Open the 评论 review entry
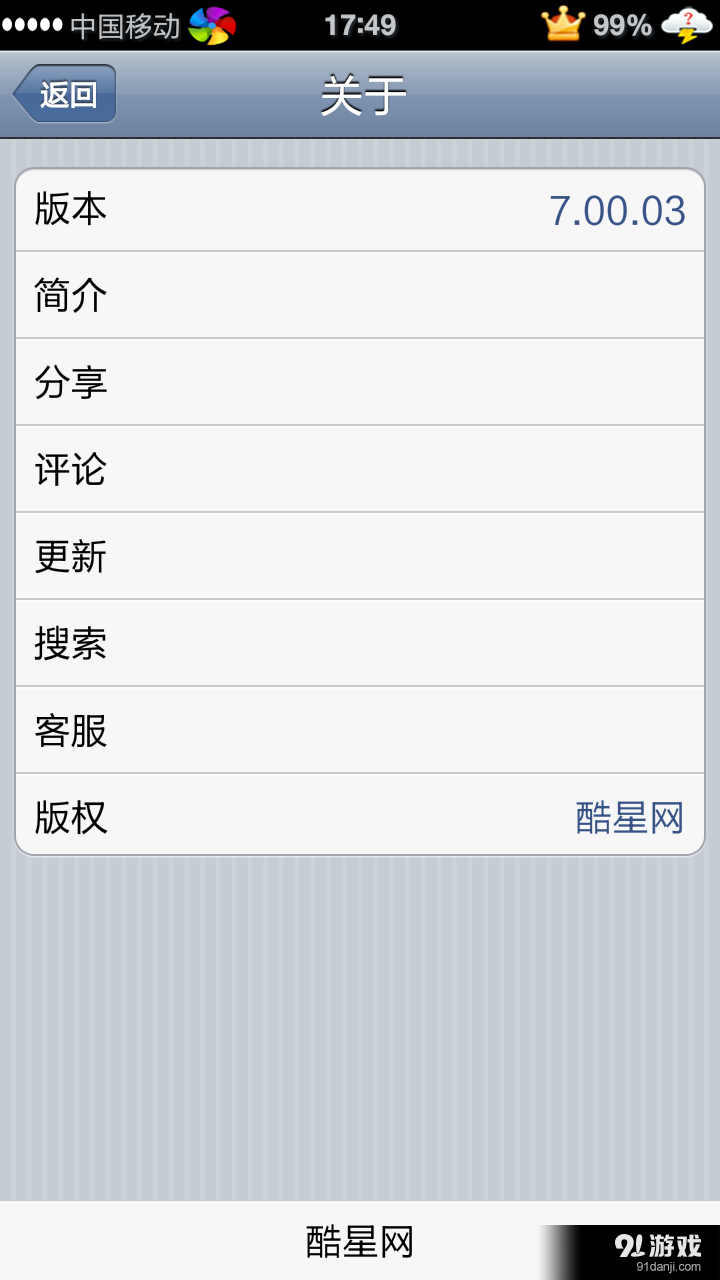The height and width of the screenshot is (1280, 720). pos(360,469)
